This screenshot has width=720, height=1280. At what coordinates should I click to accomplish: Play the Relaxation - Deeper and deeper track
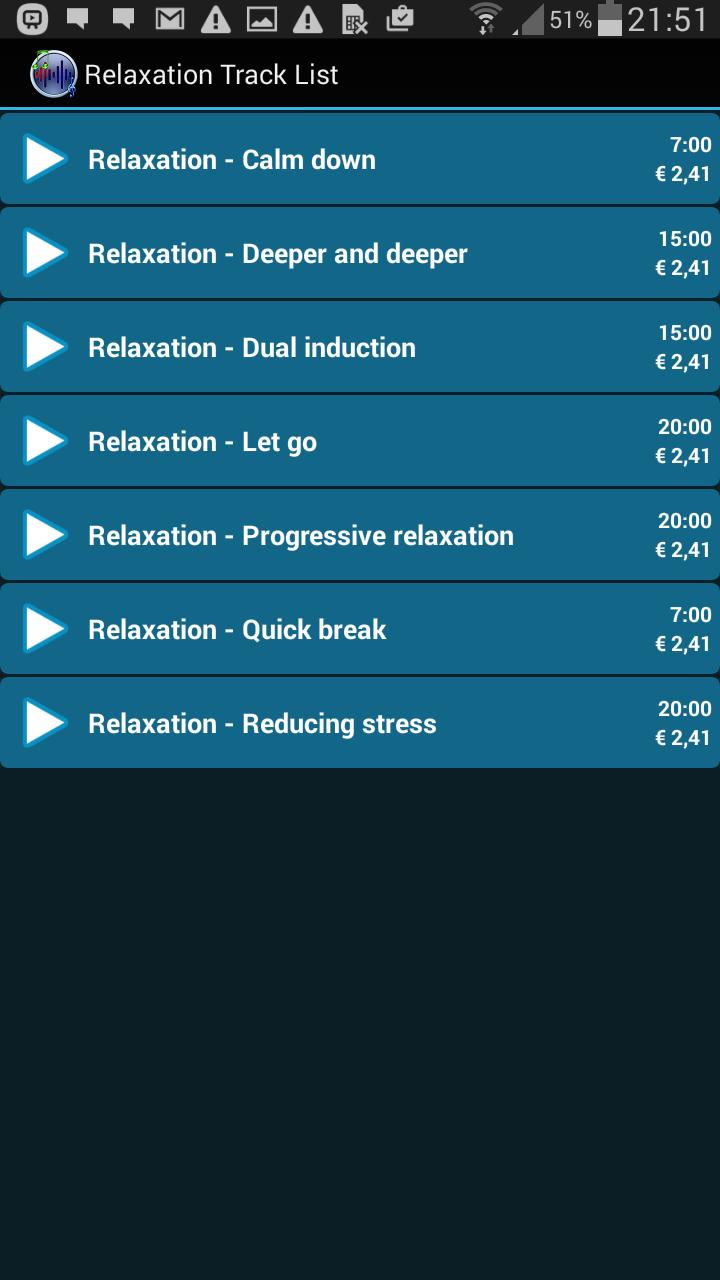tap(45, 252)
